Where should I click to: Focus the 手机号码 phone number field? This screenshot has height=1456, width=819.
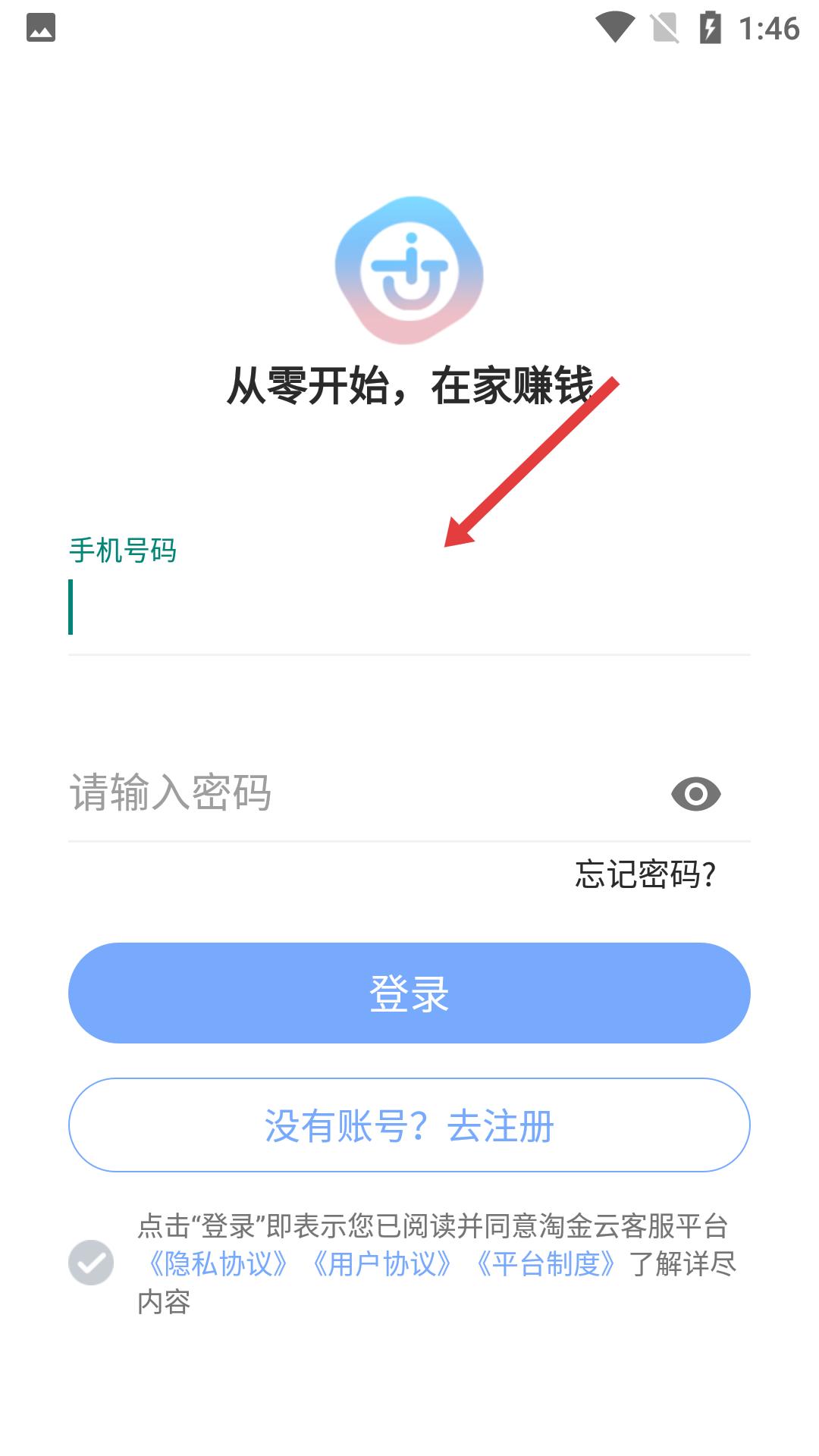[409, 607]
